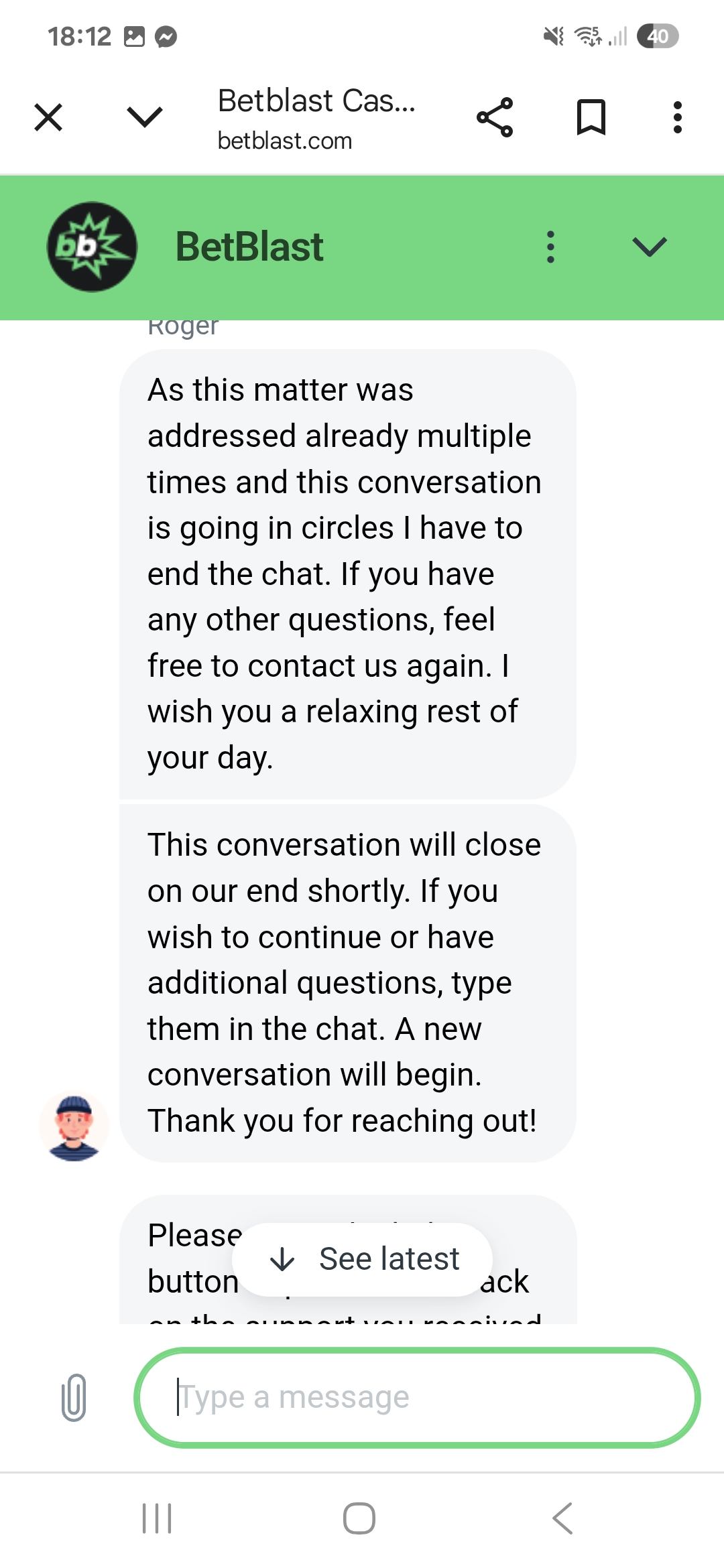Viewport: 724px width, 1568px height.
Task: Expand the browser tab dropdown chevron
Action: (145, 117)
